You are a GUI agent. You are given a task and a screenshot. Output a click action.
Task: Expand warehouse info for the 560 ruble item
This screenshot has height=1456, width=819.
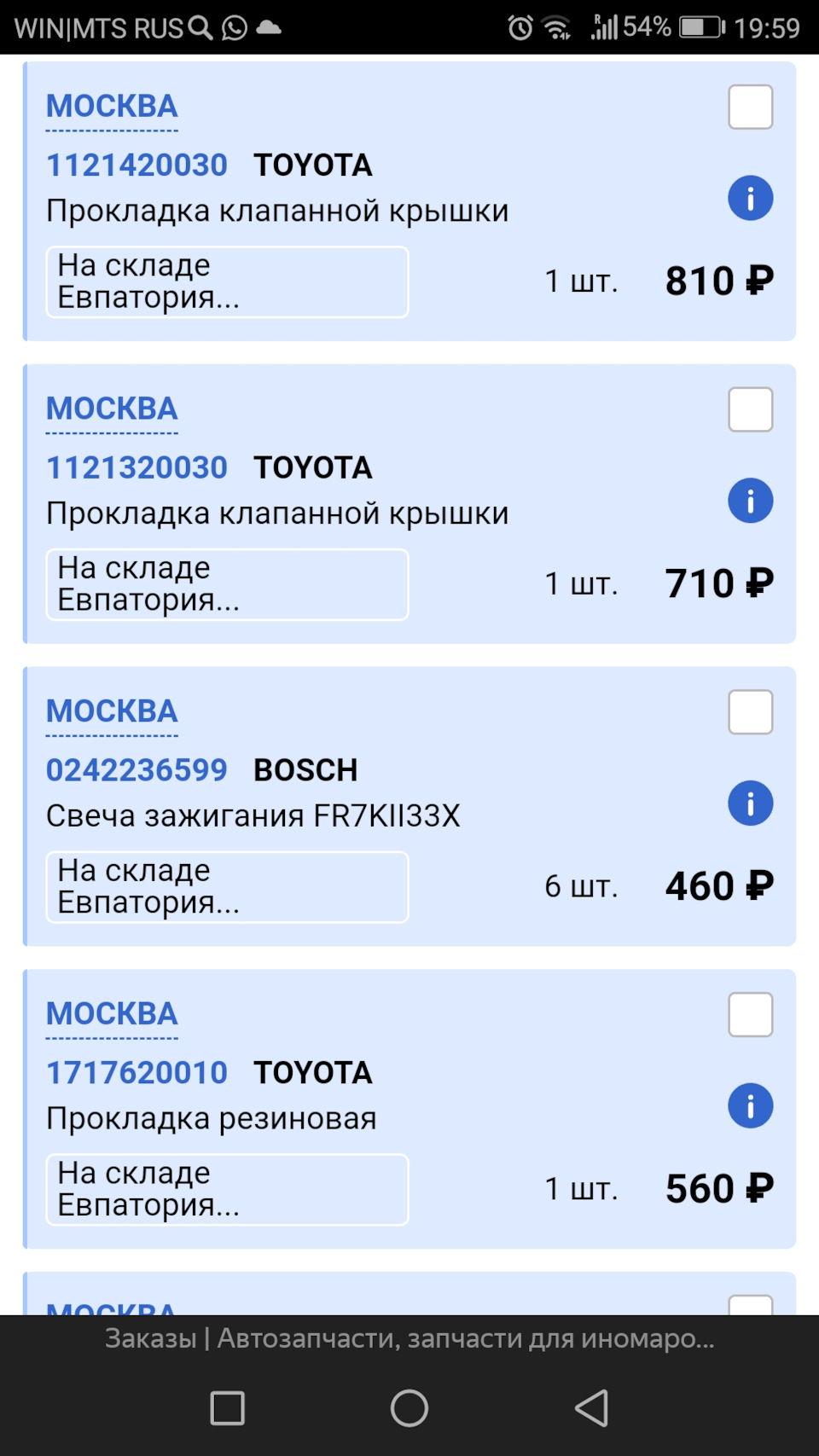(226, 1189)
